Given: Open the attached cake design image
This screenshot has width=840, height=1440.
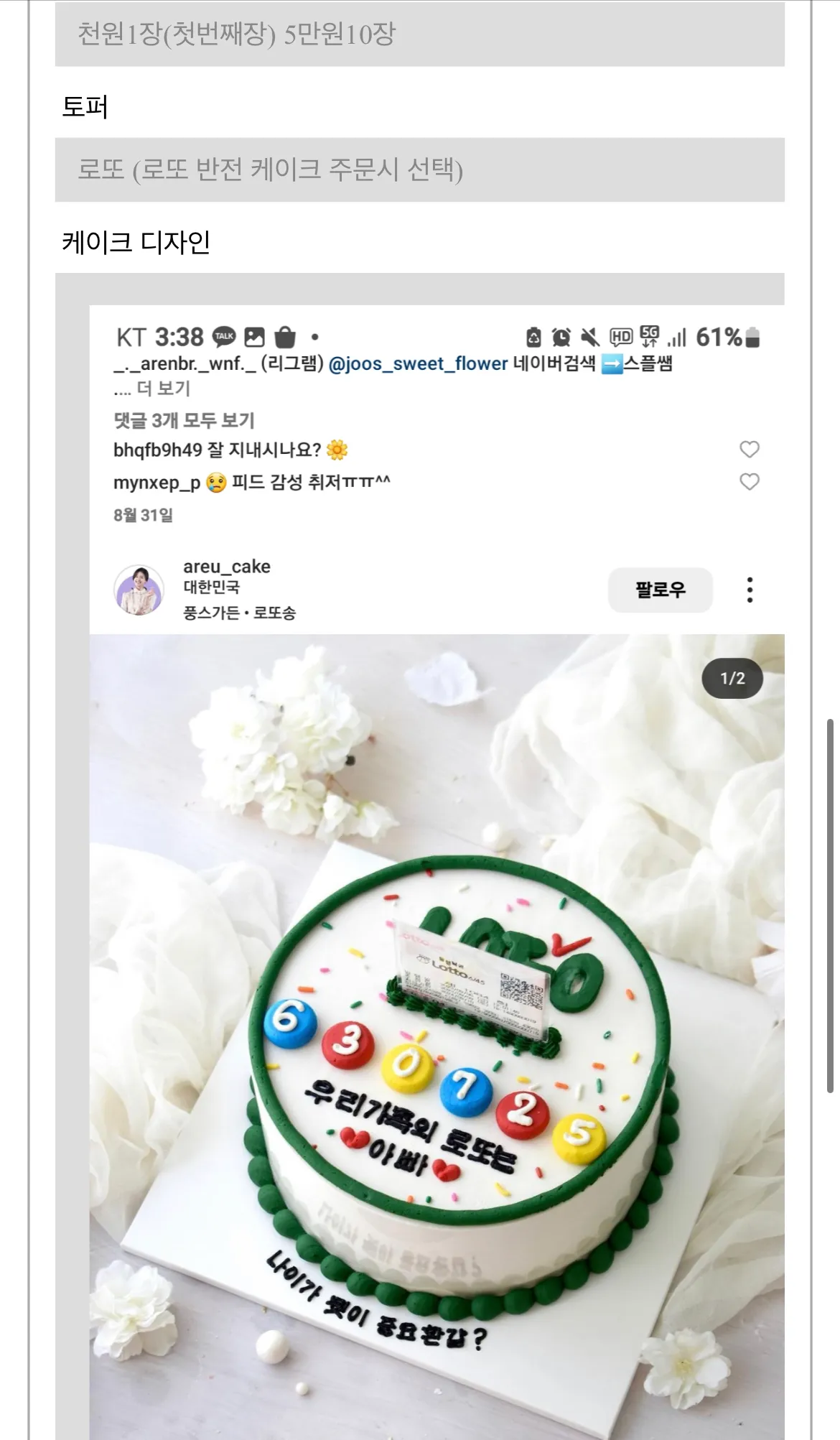Looking at the screenshot, I should pos(437,862).
